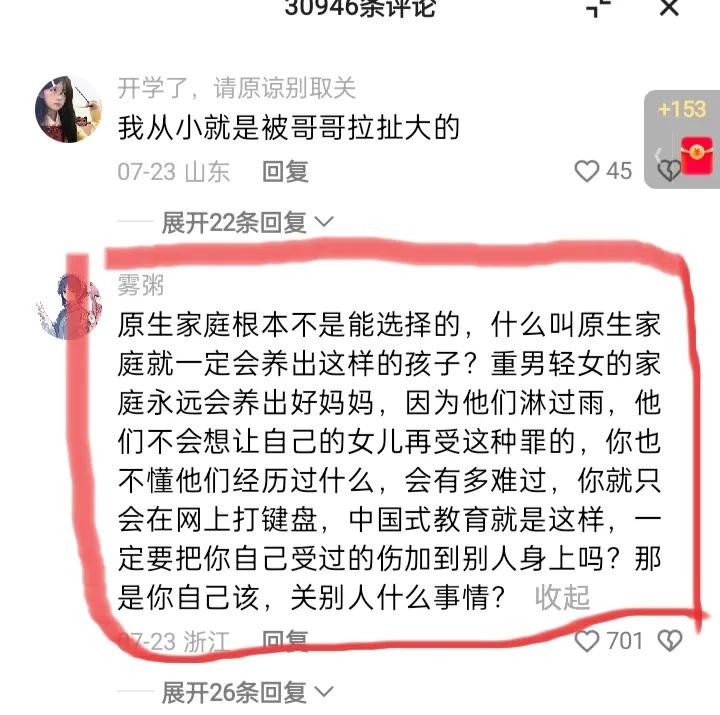Screen dimensions: 720x715
Task: Close the comments panel
Action: point(669,8)
